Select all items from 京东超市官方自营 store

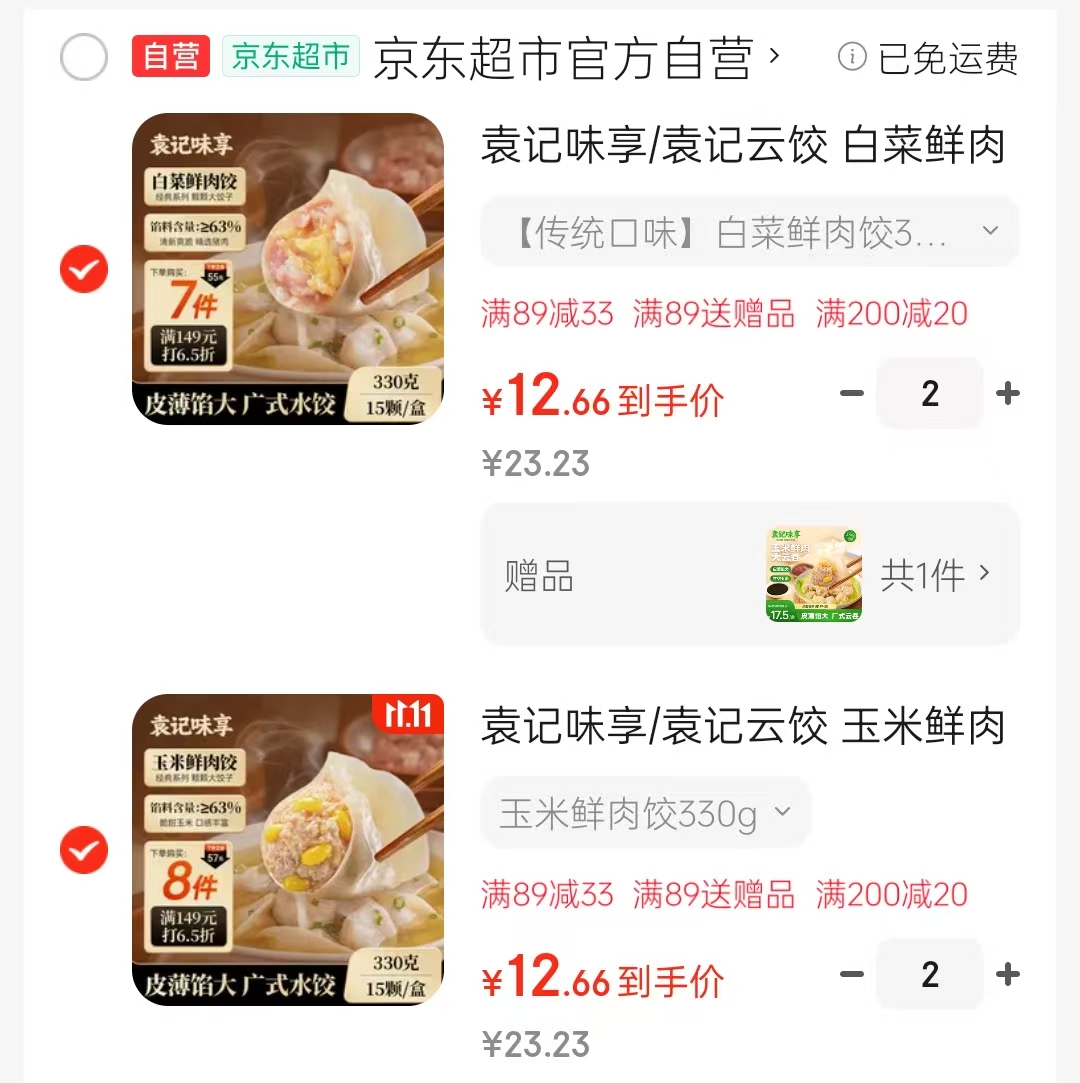(84, 57)
